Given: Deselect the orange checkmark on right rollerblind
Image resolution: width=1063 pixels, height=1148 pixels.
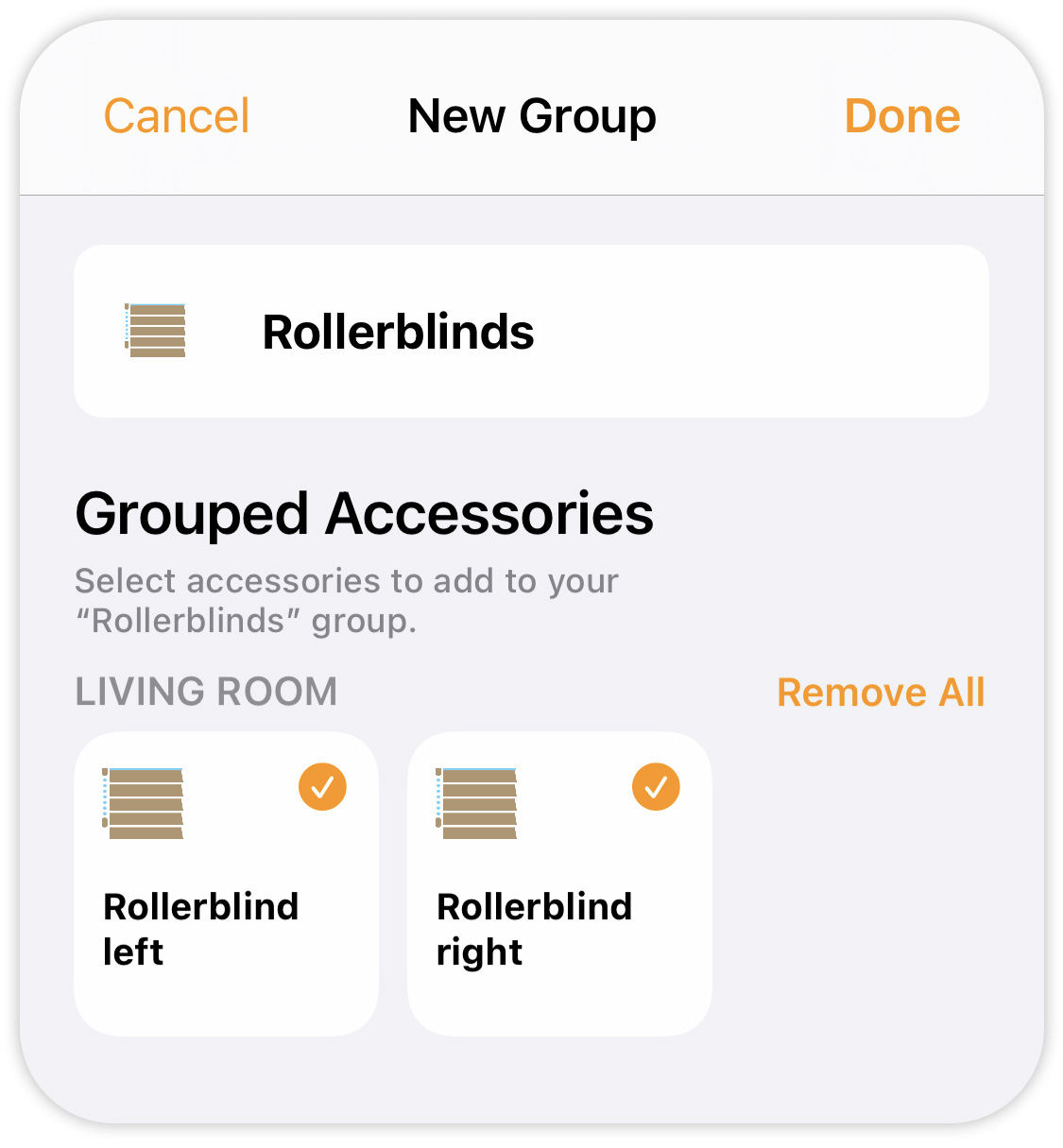Looking at the screenshot, I should pos(656,786).
